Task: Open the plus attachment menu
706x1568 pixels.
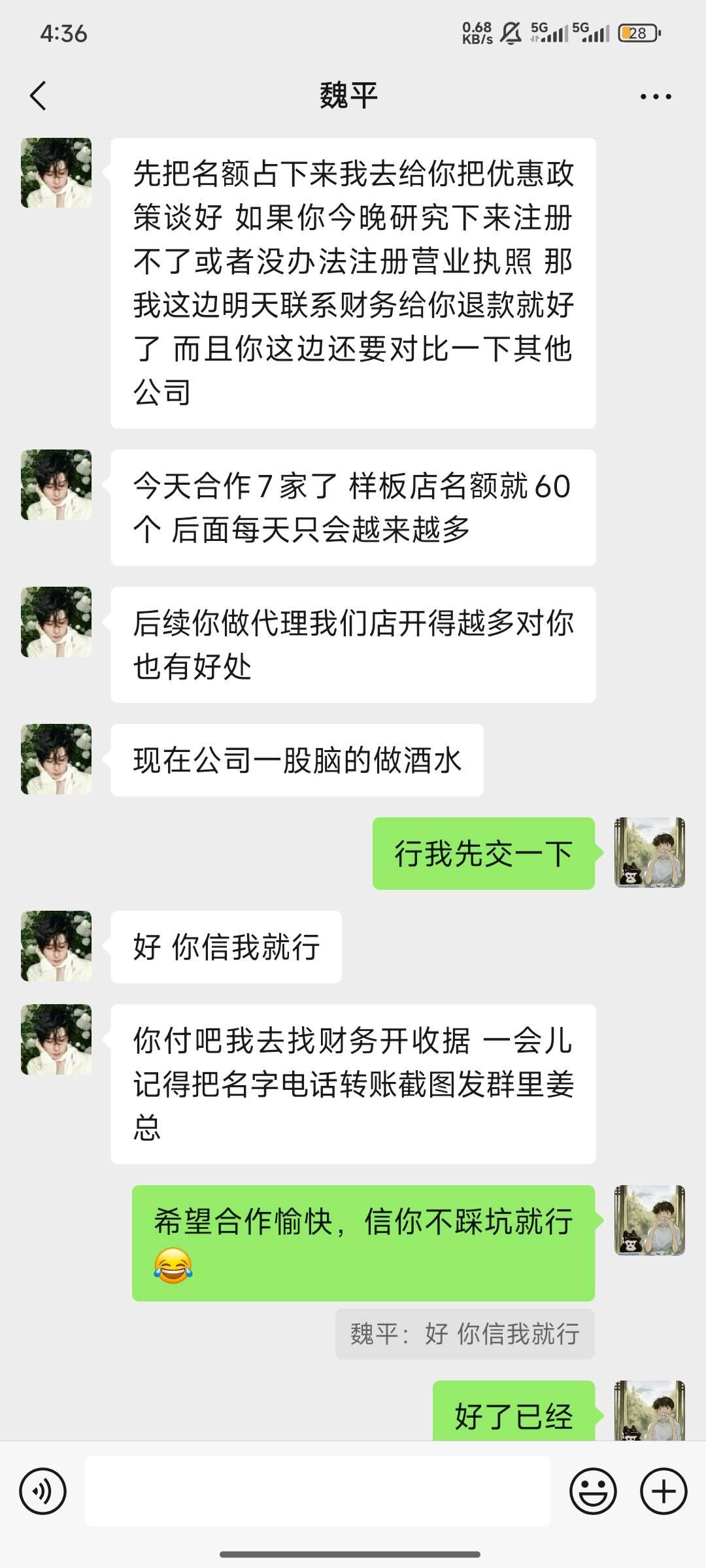Action: [x=664, y=1492]
